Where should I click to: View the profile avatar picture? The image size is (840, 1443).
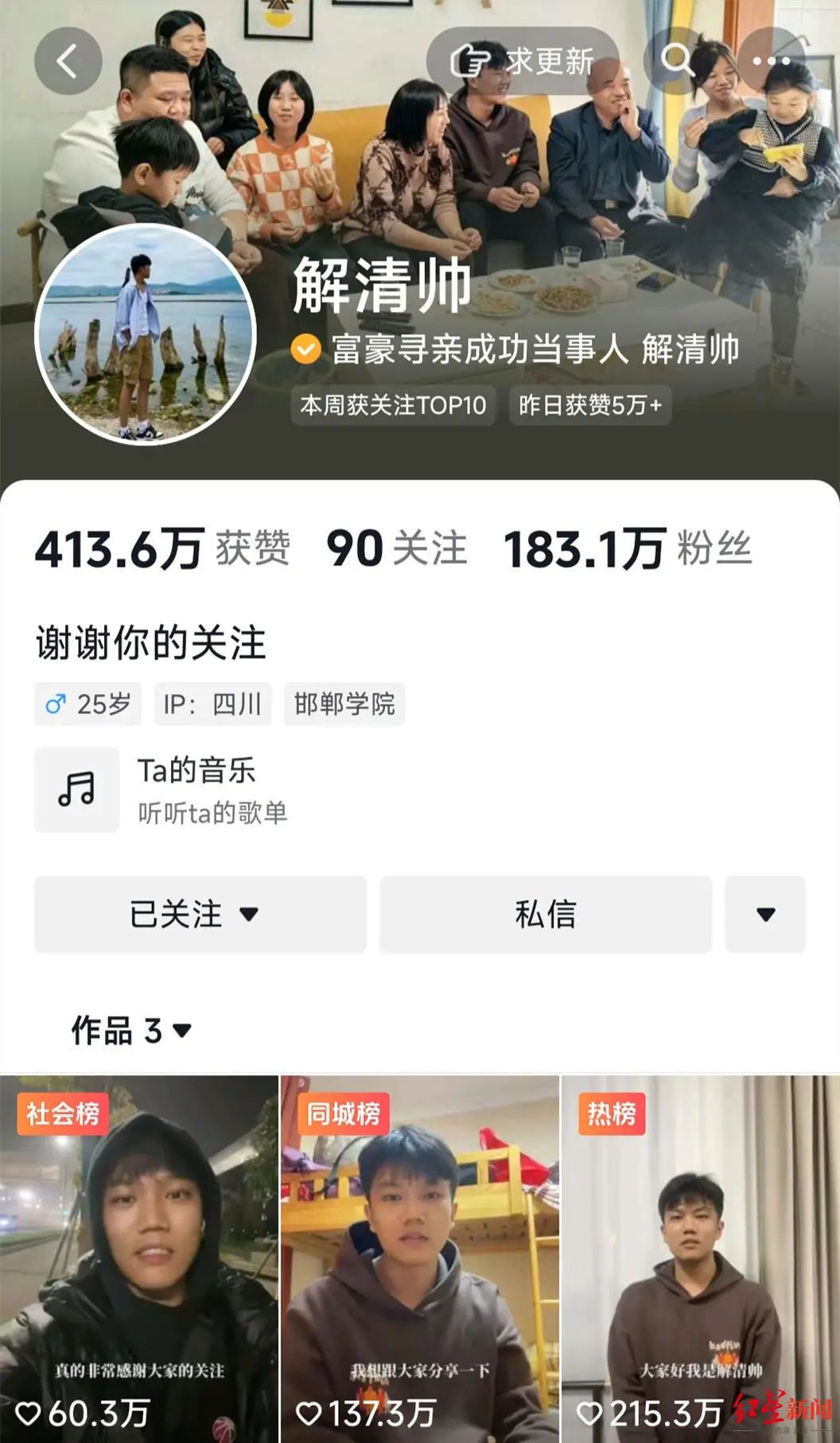click(x=145, y=334)
